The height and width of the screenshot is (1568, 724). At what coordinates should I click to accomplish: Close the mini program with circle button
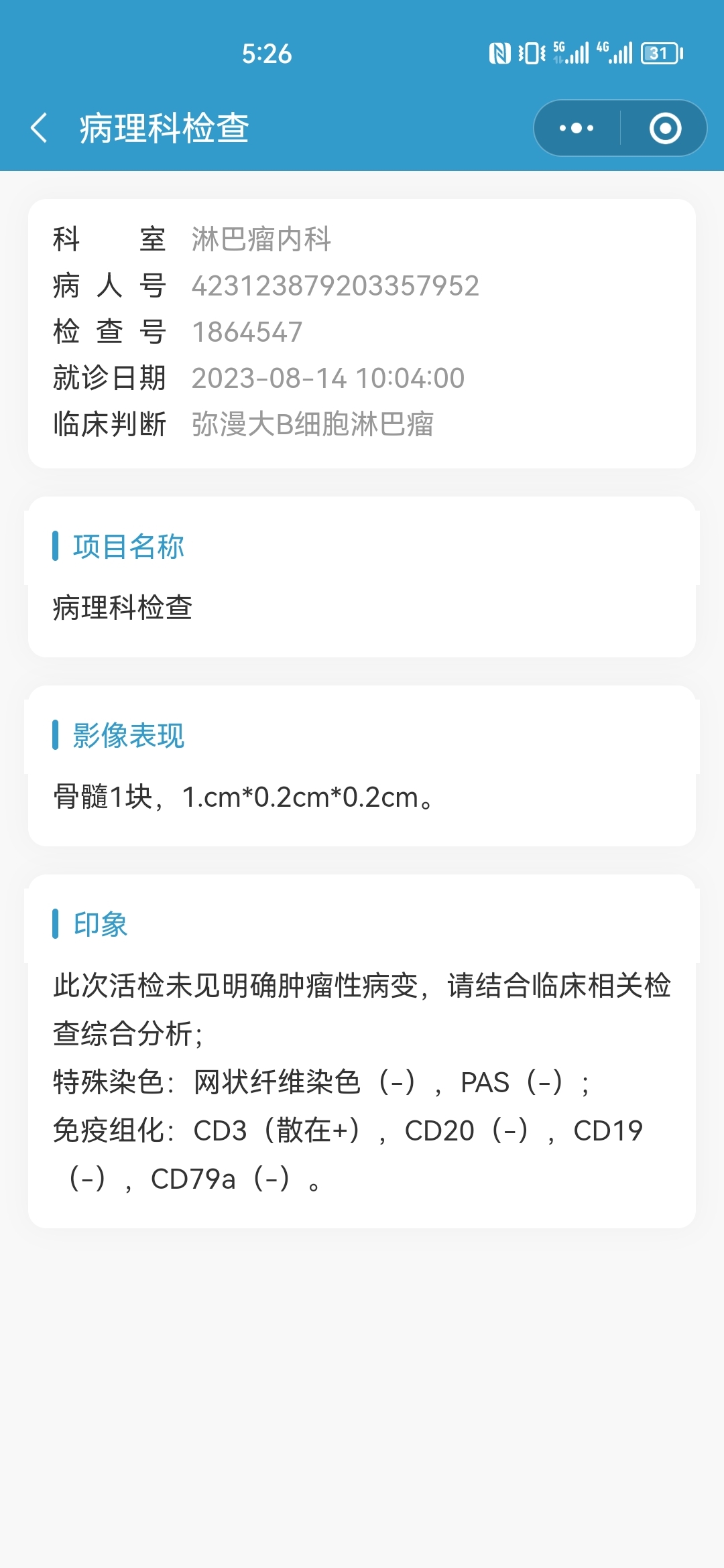click(665, 128)
